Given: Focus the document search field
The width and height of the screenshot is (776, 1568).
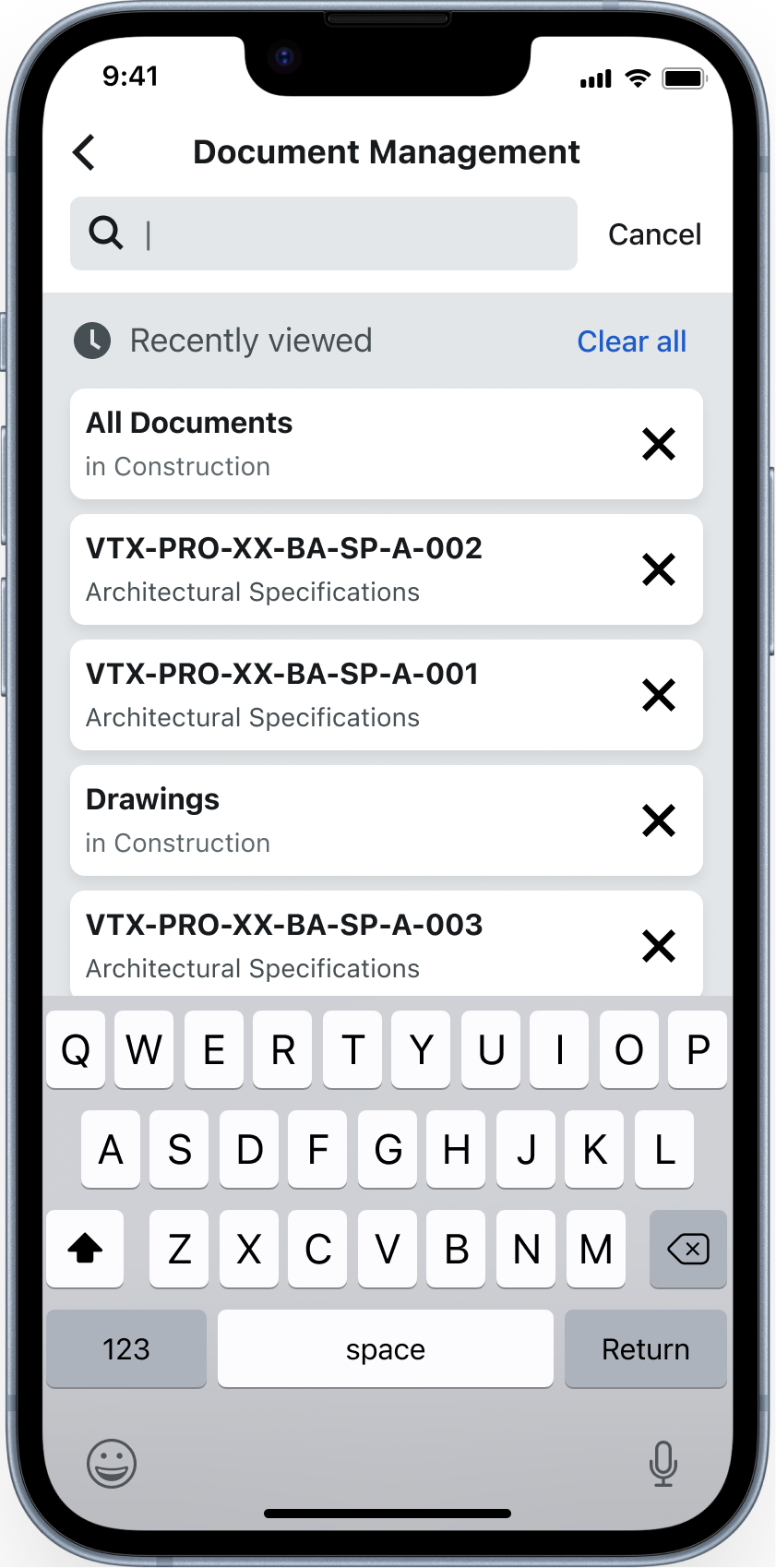Looking at the screenshot, I should tap(324, 233).
